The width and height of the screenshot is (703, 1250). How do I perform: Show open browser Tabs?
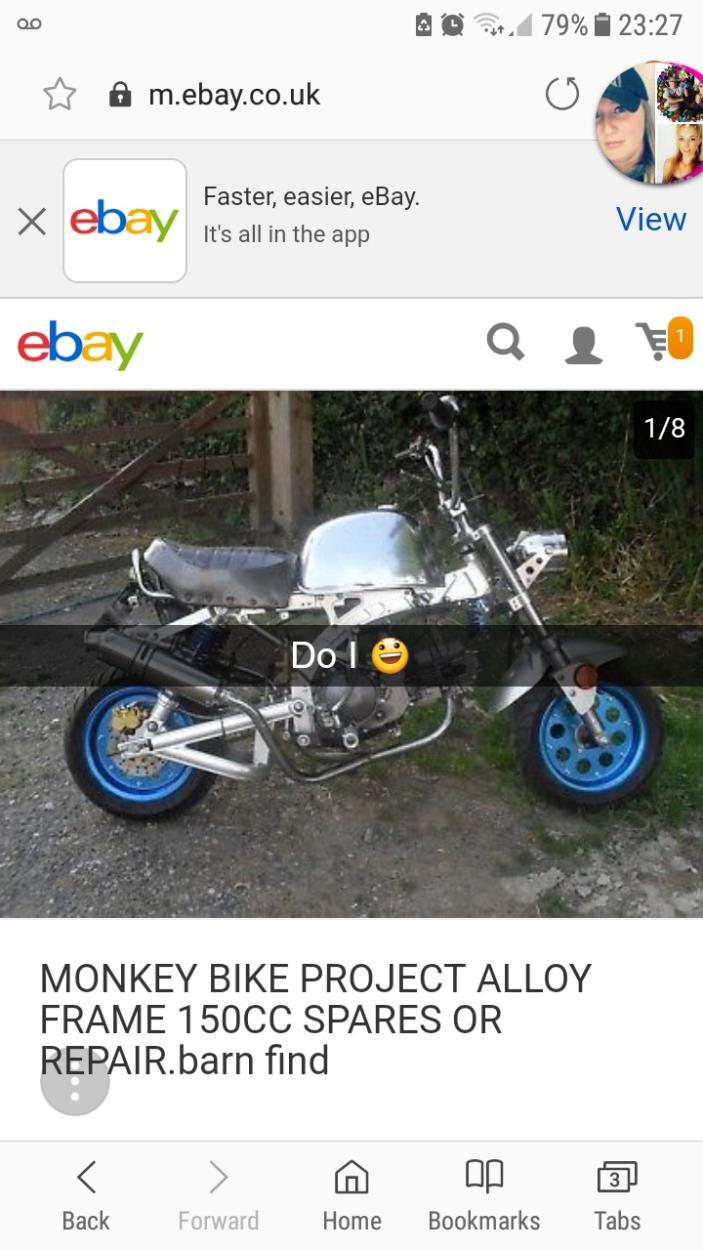617,1195
